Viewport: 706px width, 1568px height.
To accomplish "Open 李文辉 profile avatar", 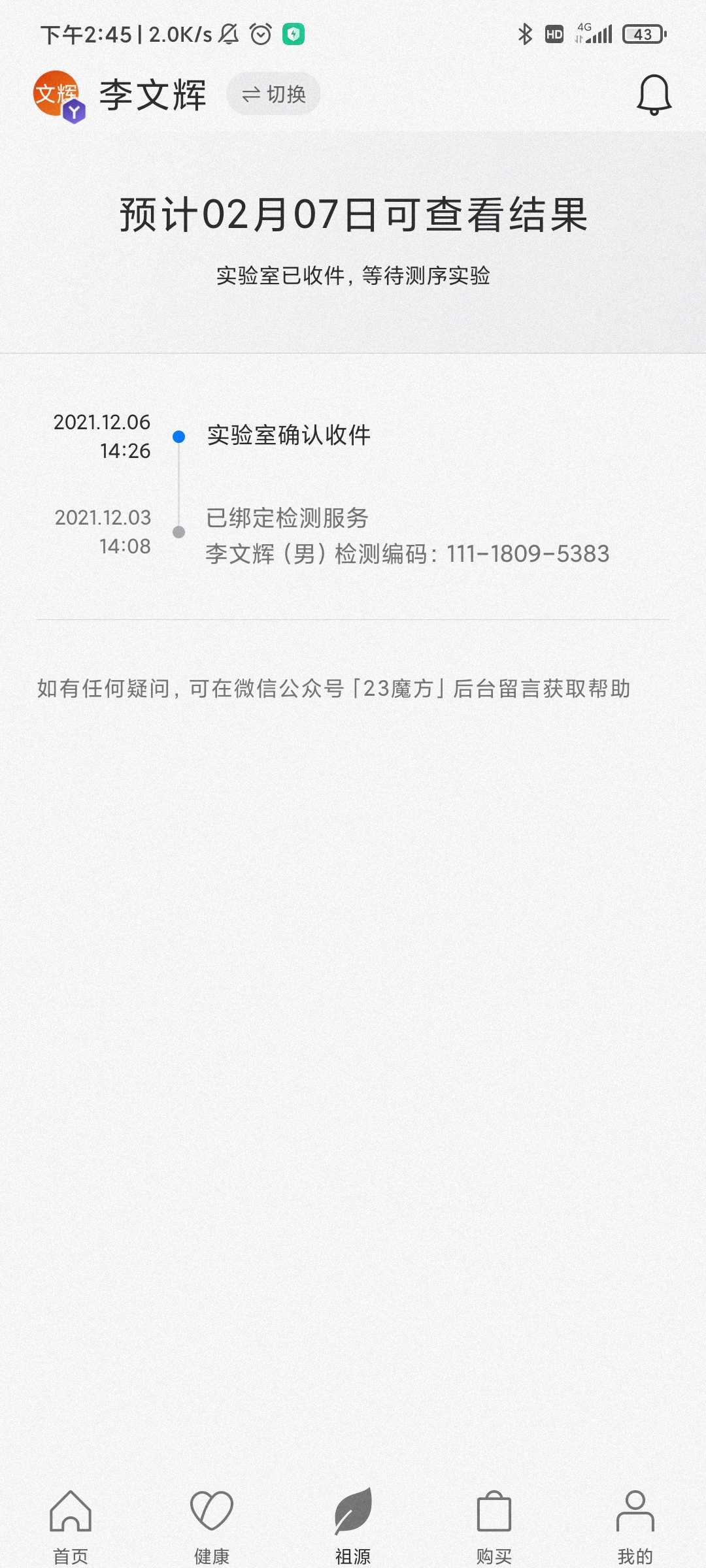I will pos(58,96).
